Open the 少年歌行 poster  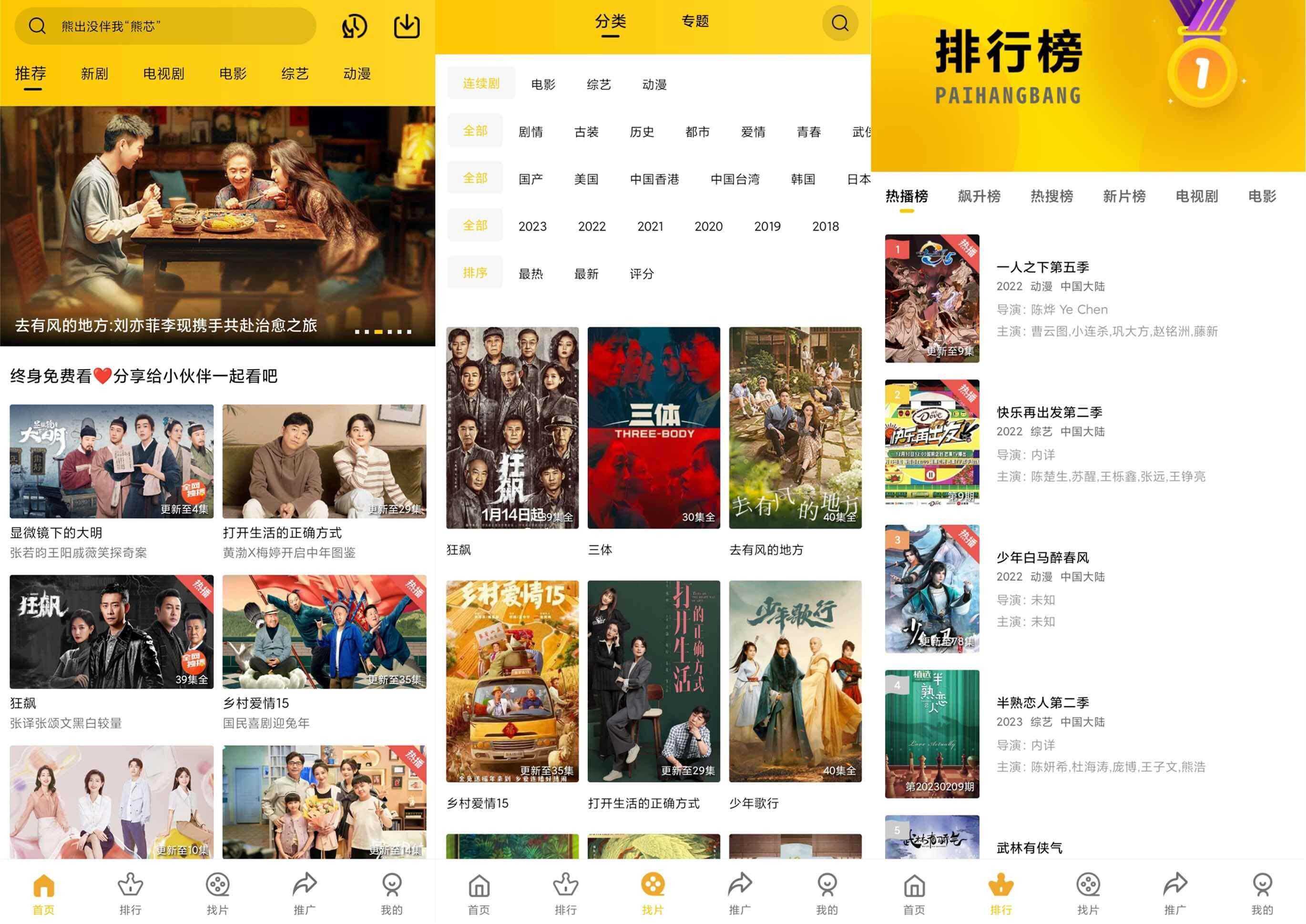point(795,680)
